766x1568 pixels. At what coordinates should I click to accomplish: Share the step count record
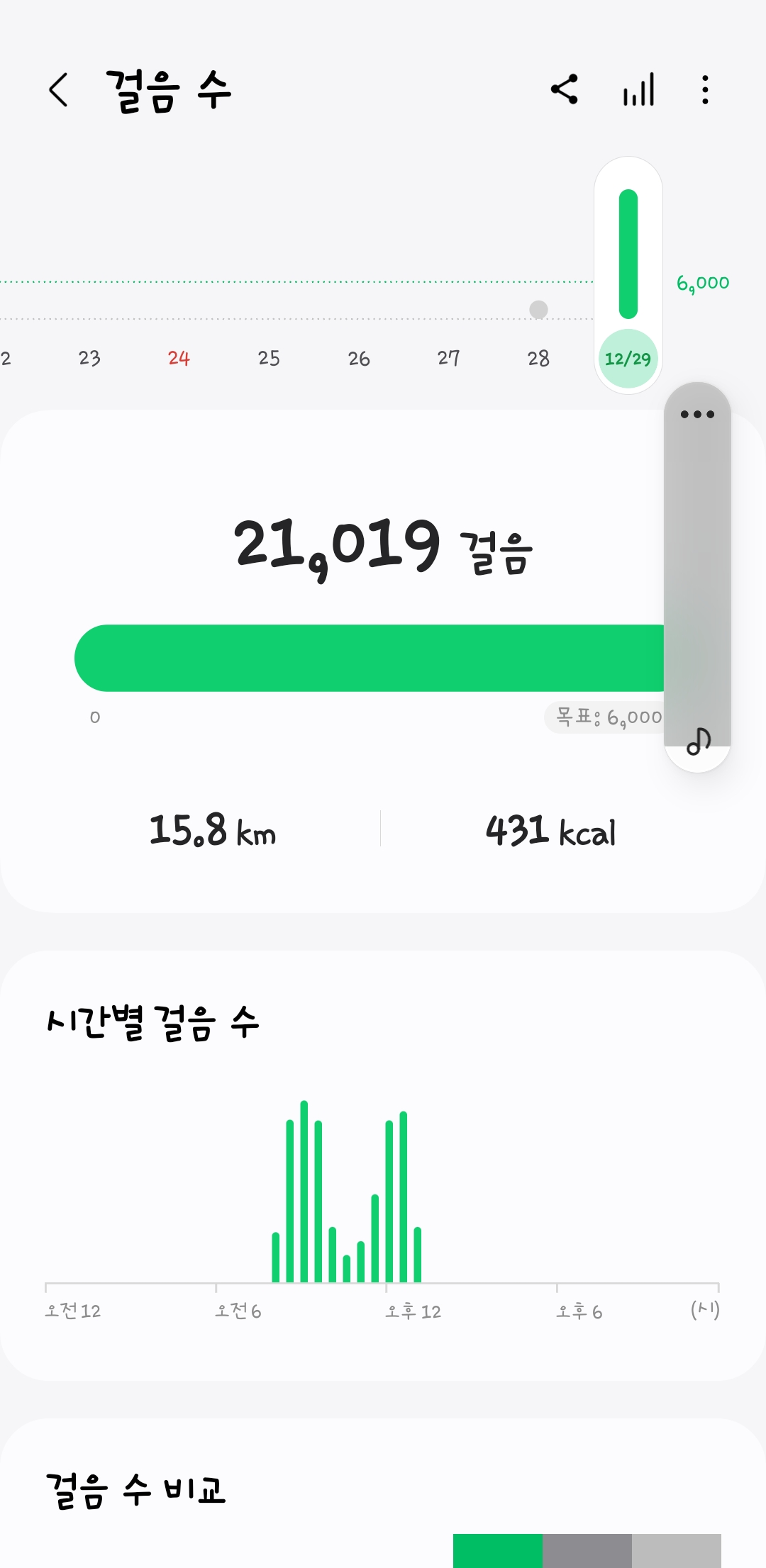(x=565, y=90)
